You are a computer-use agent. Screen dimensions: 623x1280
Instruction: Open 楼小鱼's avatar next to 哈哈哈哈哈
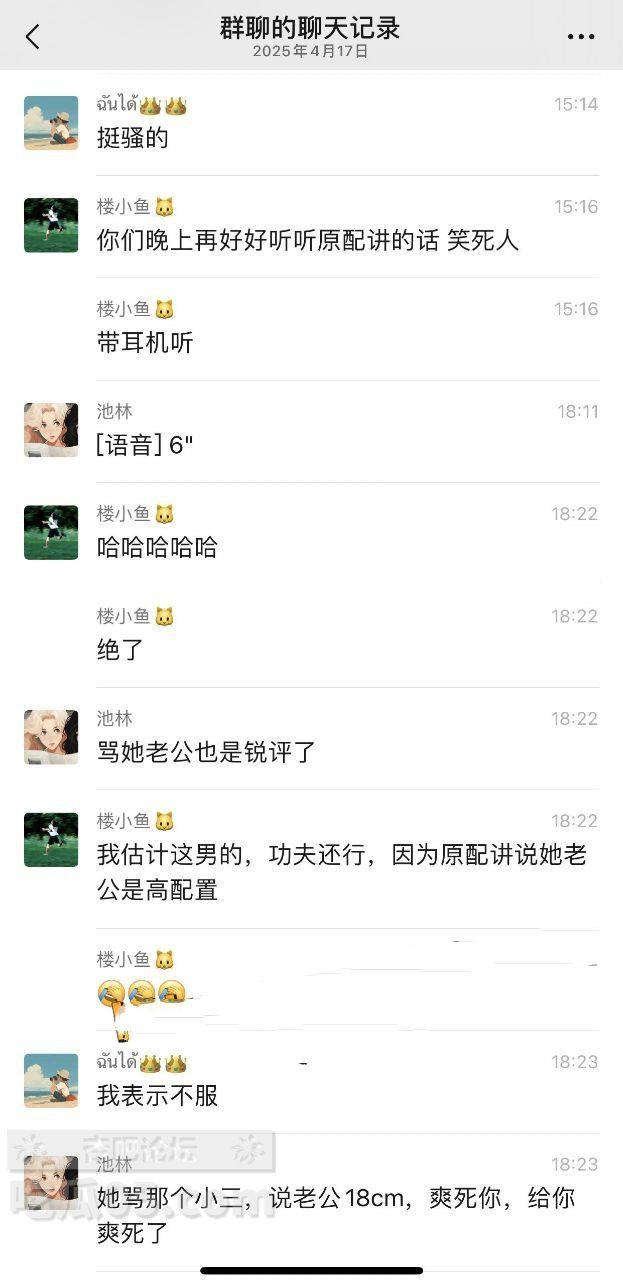51,532
